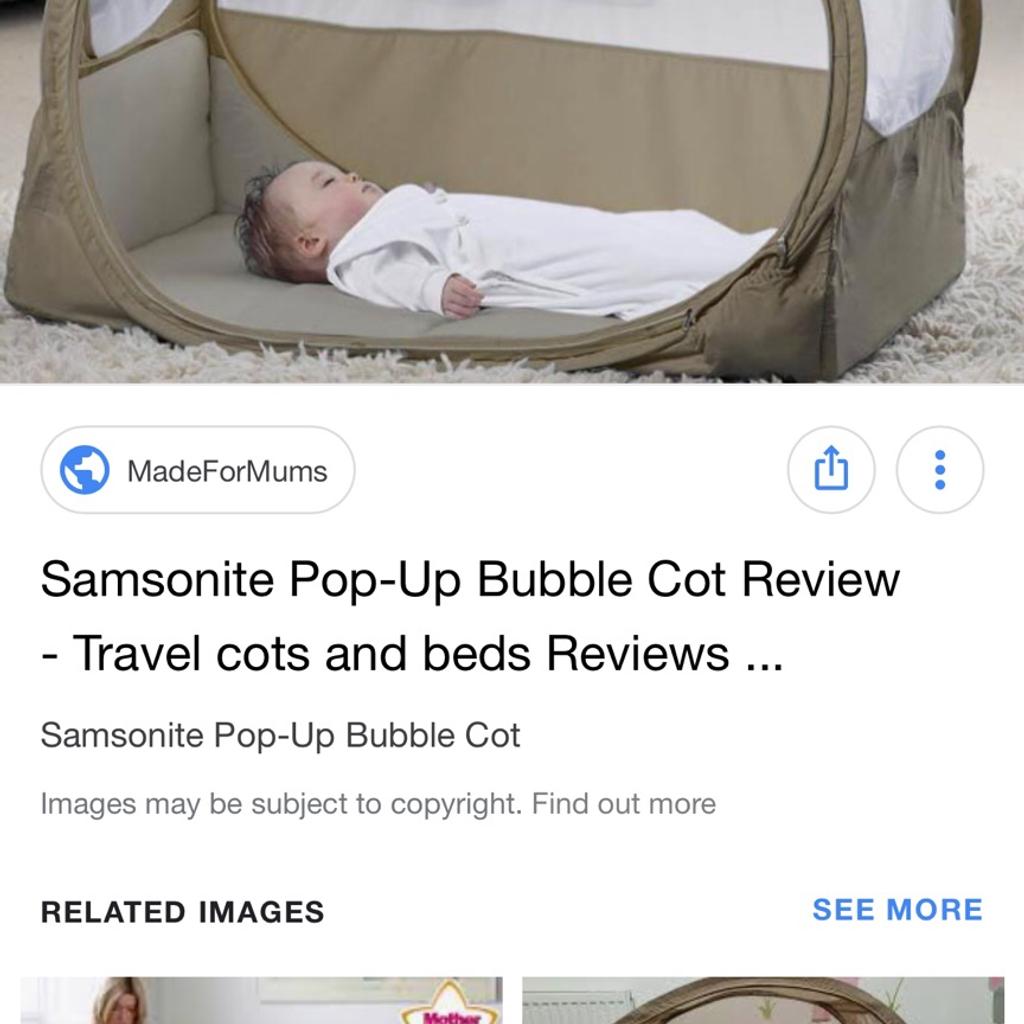Open the MadeForMums source chip
Screen dimensions: 1024x1024
tap(197, 470)
